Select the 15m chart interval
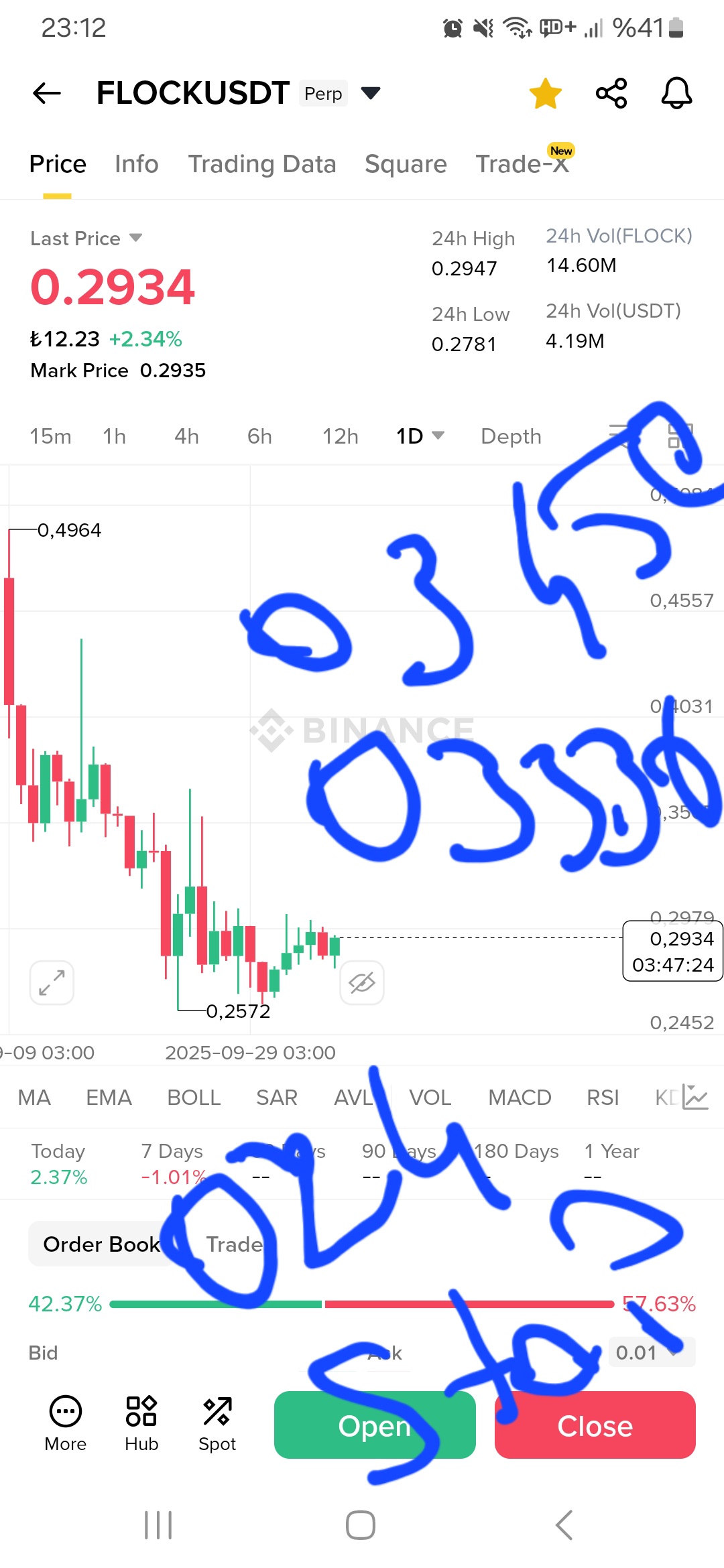The height and width of the screenshot is (1568, 724). 50,436
